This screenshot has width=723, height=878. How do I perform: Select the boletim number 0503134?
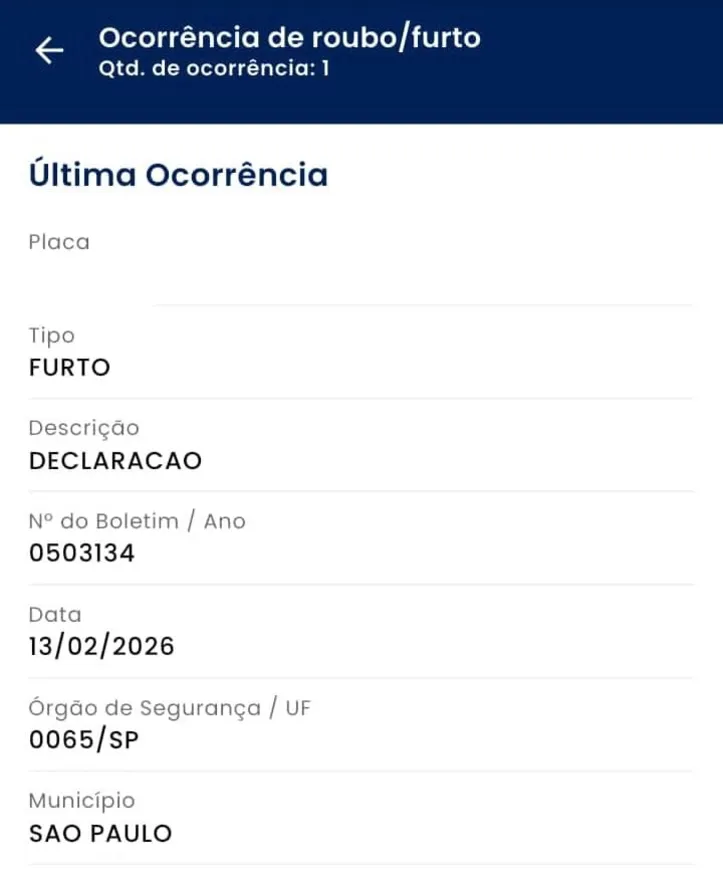coord(83,553)
